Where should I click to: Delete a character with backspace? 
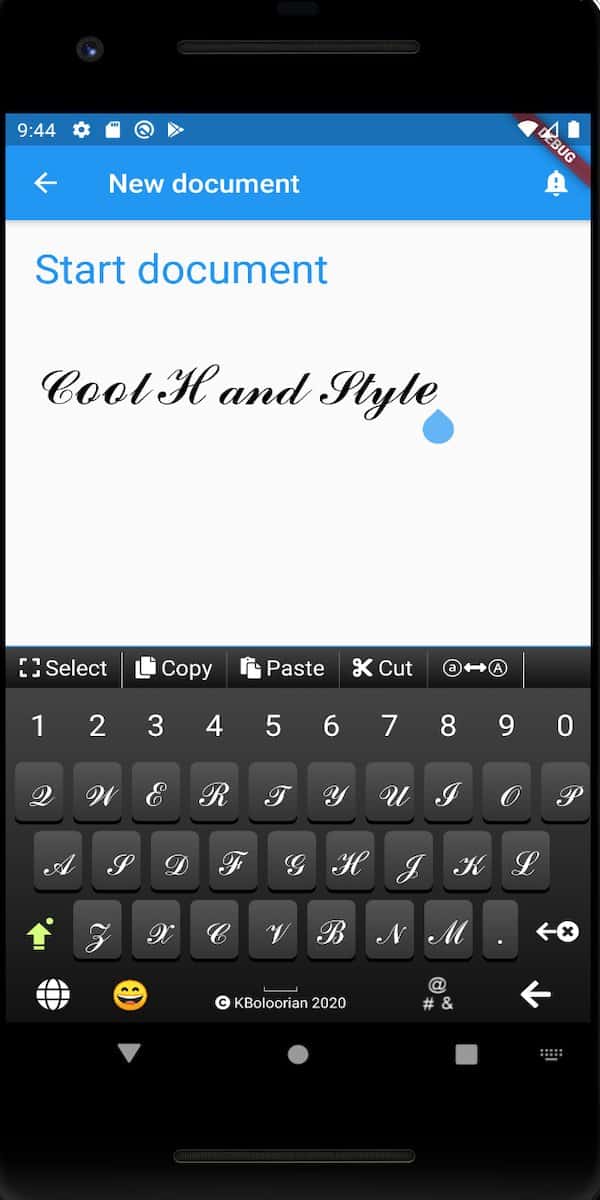coord(557,932)
